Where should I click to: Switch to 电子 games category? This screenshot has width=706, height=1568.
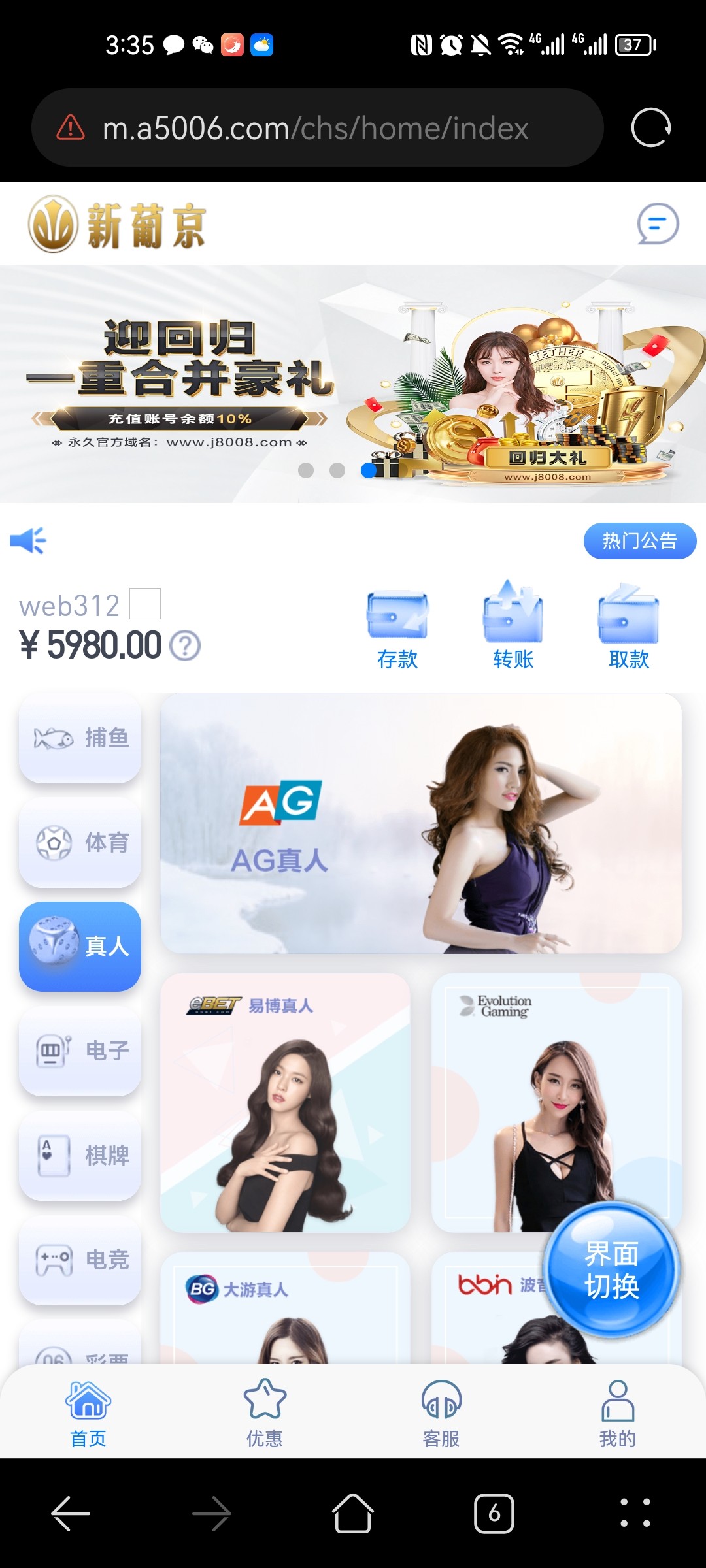pyautogui.click(x=80, y=1051)
